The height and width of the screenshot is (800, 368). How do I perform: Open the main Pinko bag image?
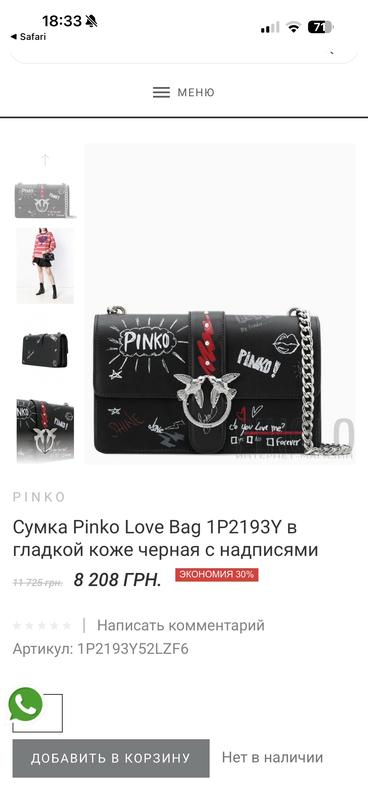tap(219, 304)
